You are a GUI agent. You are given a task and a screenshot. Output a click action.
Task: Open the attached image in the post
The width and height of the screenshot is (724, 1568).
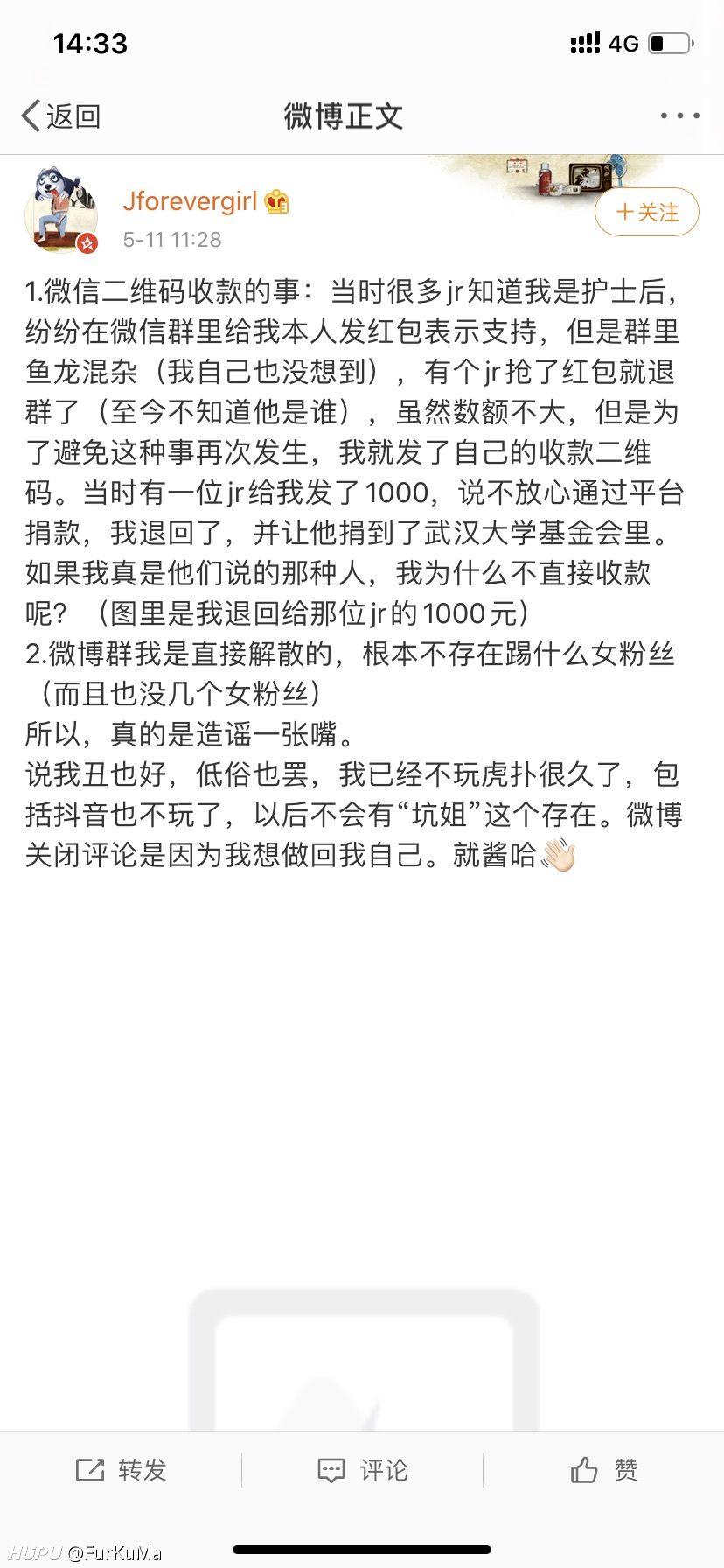(363, 1360)
